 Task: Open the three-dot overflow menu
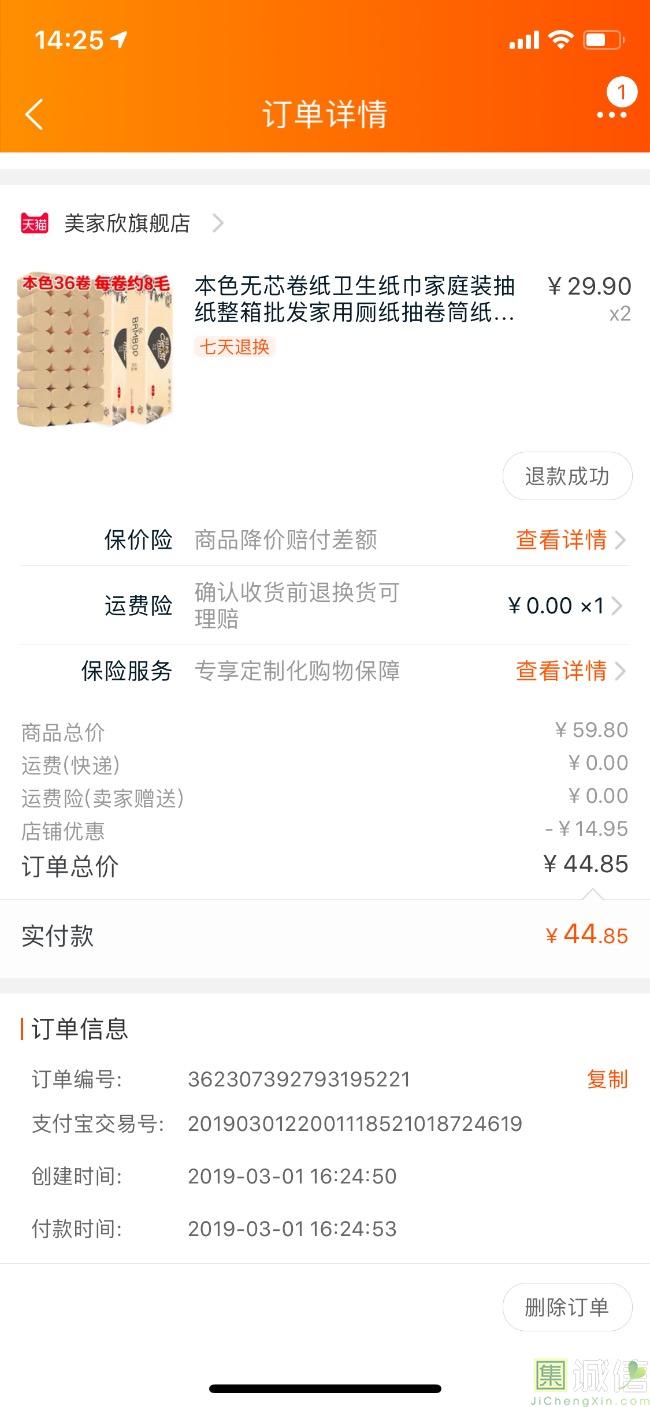pos(611,114)
